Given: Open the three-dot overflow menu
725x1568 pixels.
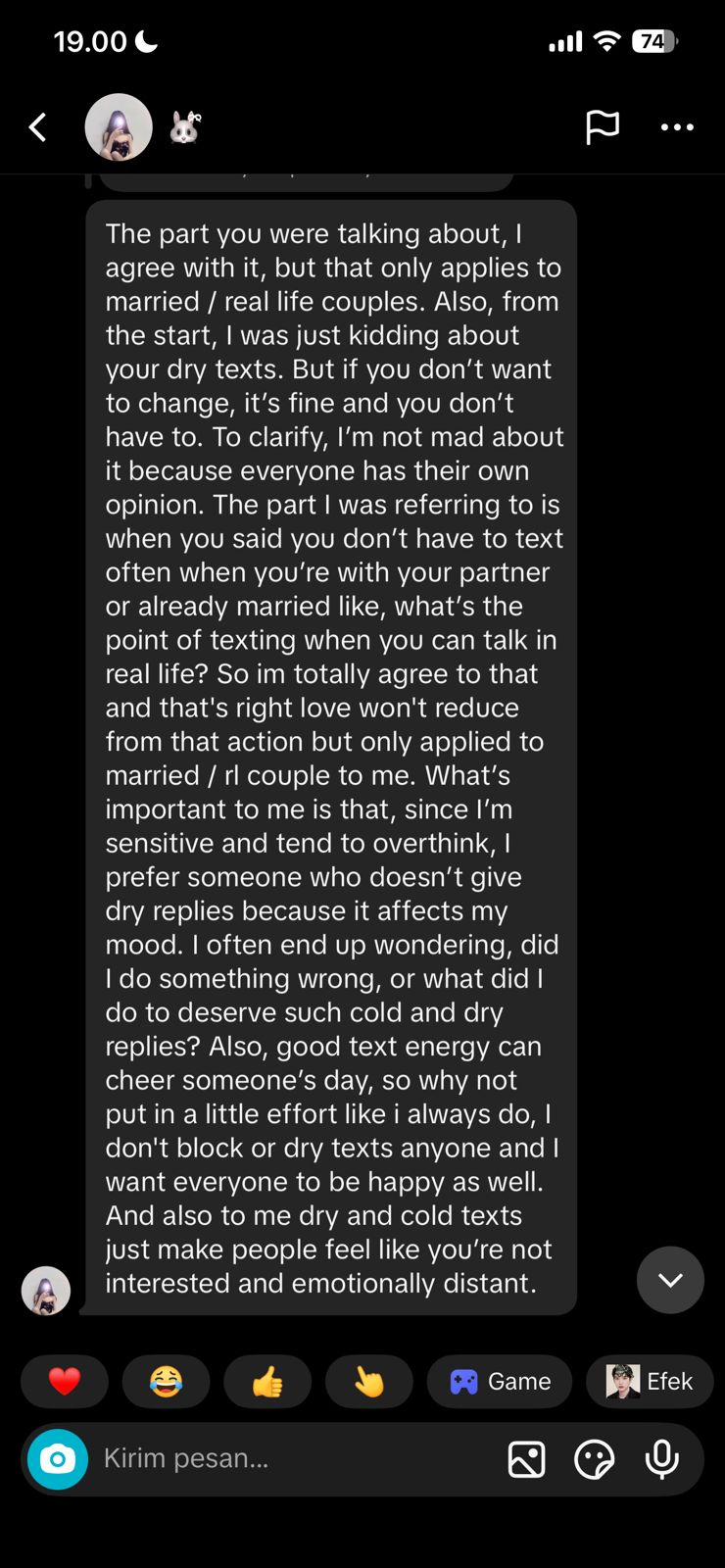Looking at the screenshot, I should click(x=677, y=127).
